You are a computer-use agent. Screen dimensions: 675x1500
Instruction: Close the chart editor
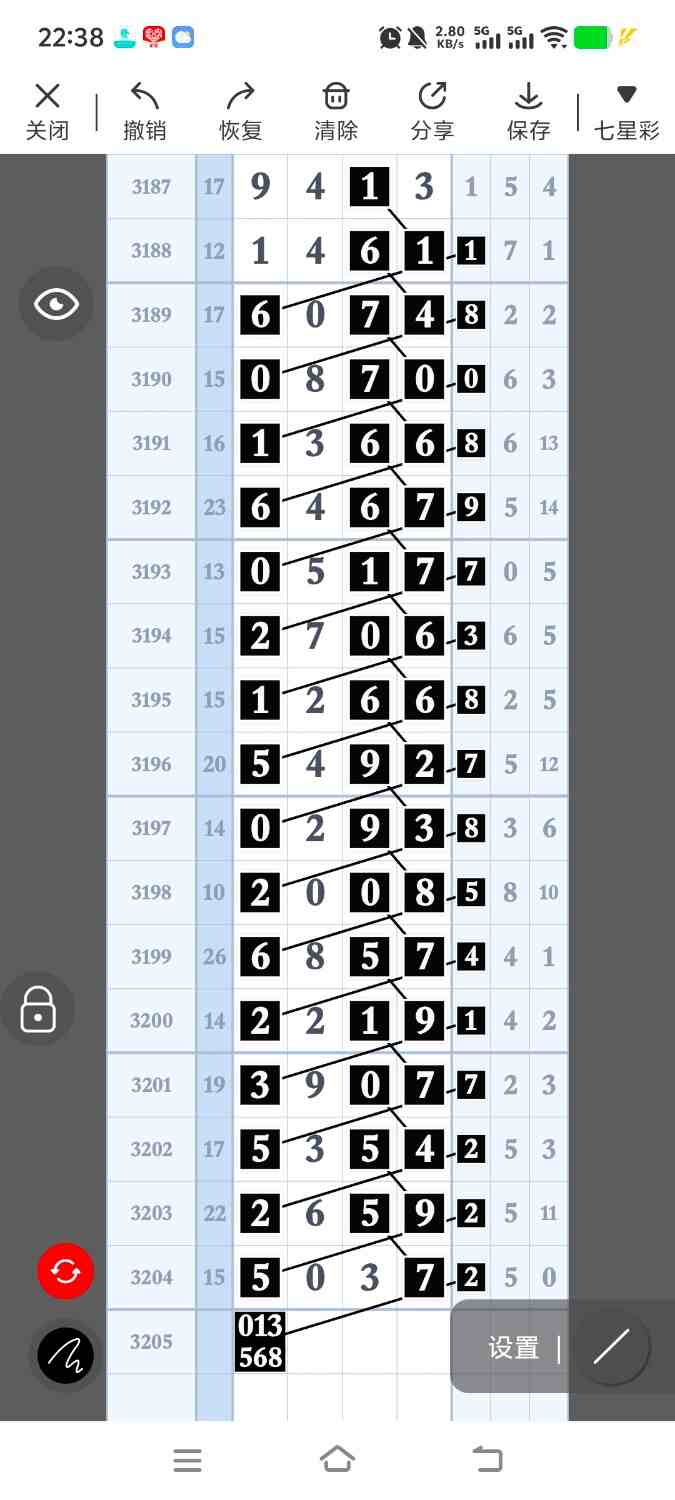(x=47, y=111)
